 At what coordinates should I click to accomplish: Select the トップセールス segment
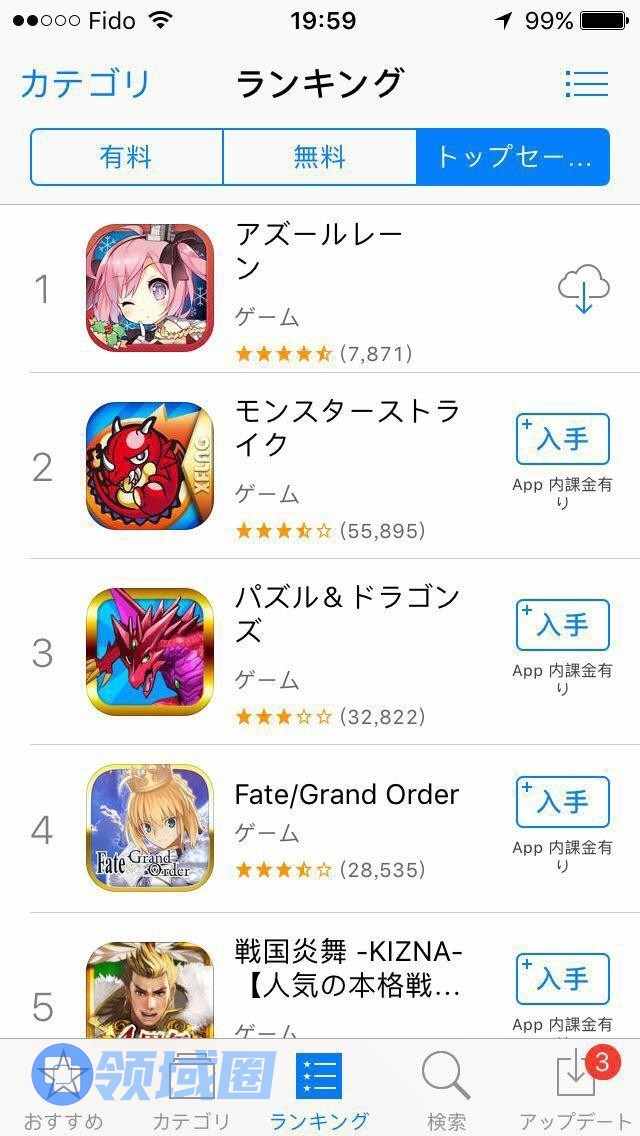(513, 157)
